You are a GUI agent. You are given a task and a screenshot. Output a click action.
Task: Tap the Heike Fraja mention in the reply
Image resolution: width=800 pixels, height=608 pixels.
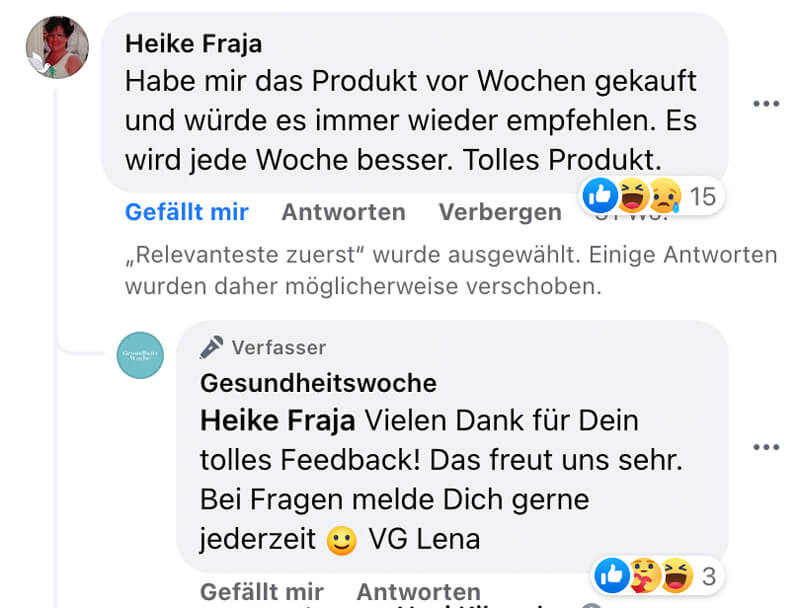pos(277,420)
